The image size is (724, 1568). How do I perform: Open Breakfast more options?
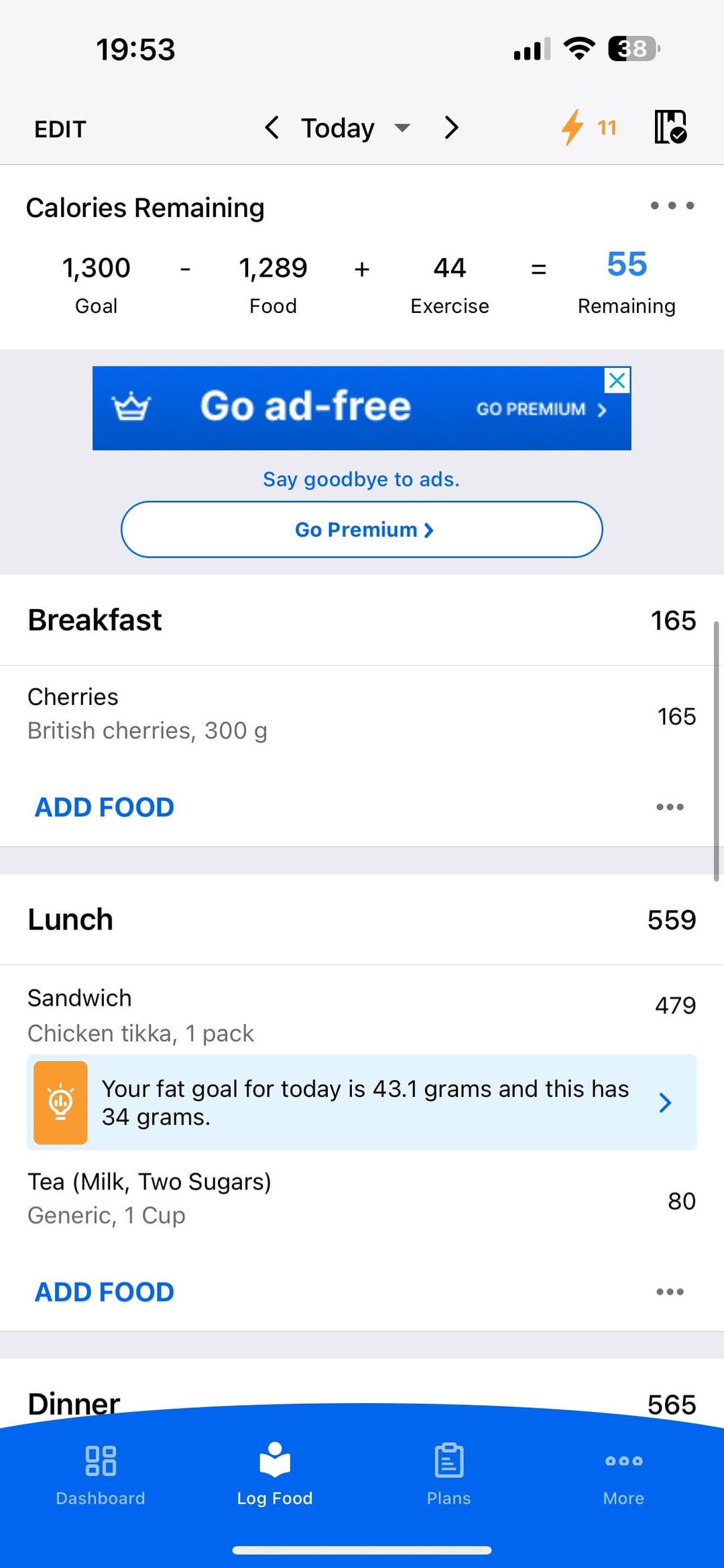[x=670, y=807]
